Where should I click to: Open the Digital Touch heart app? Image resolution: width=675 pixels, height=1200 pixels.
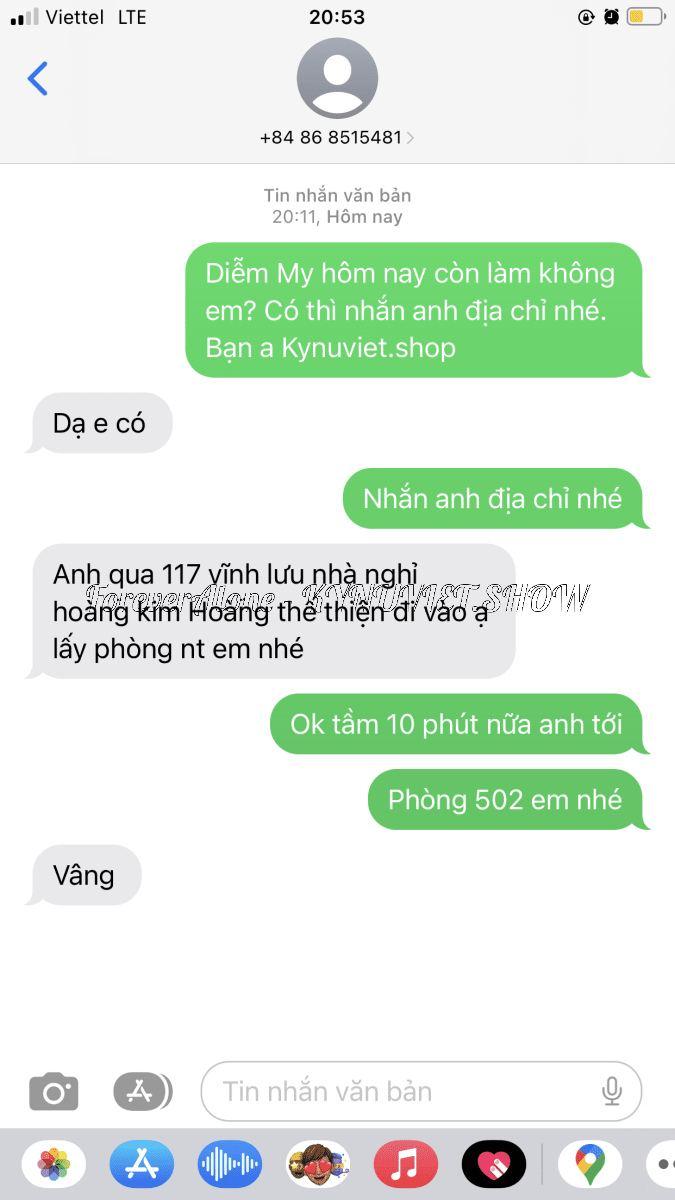[493, 1164]
